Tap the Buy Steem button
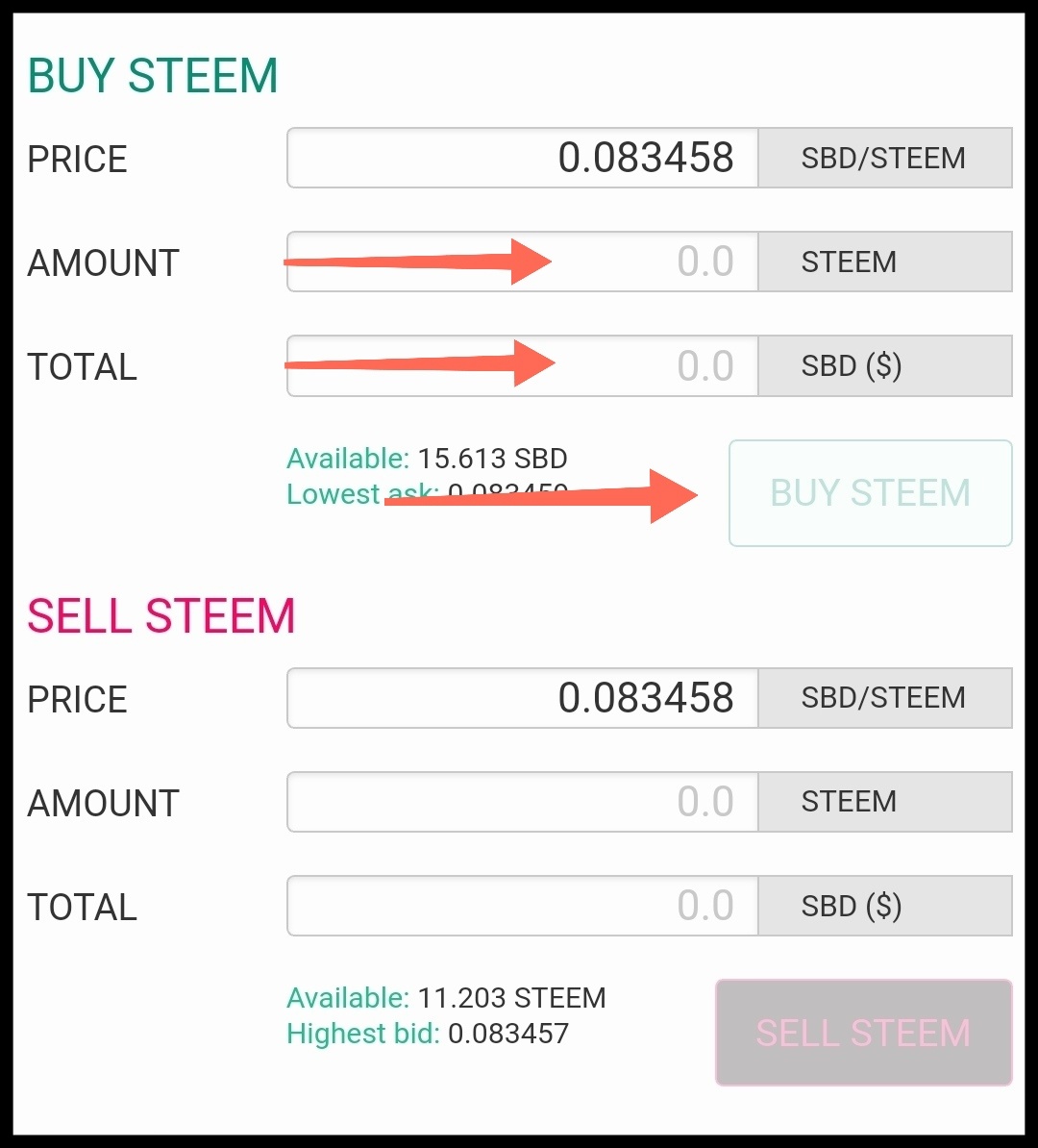 point(870,493)
